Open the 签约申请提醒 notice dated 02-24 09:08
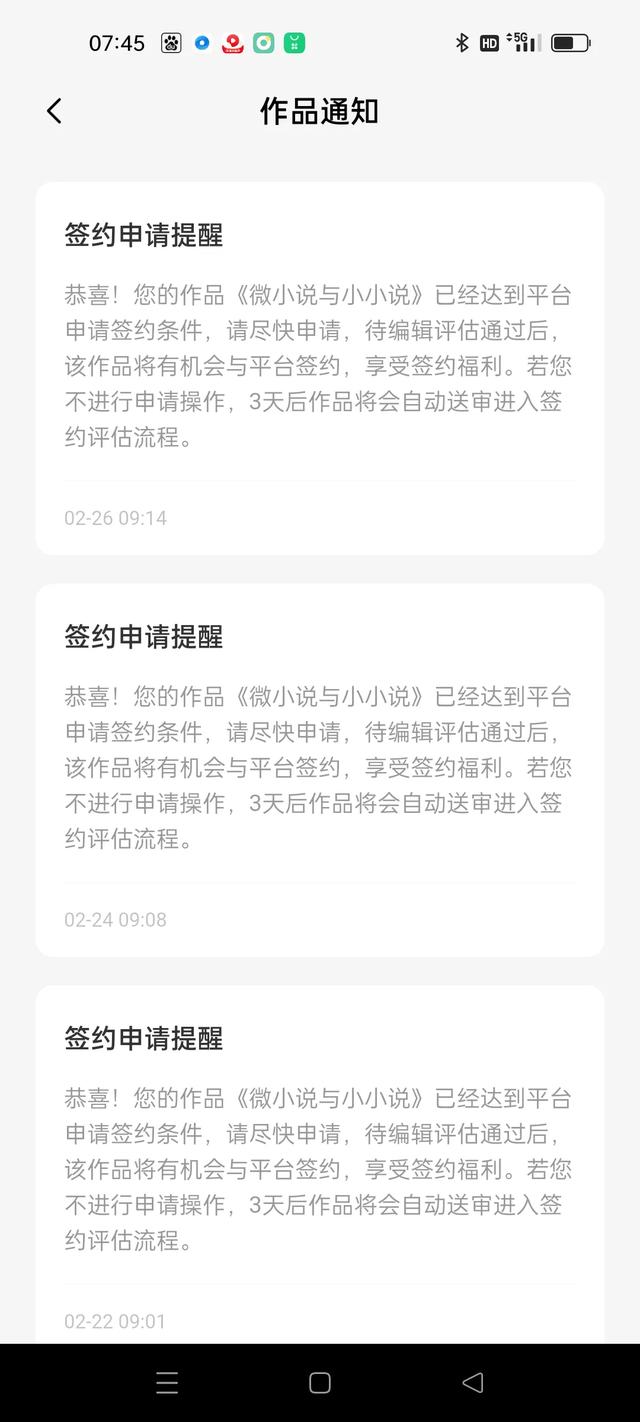This screenshot has height=1422, width=640. click(320, 770)
